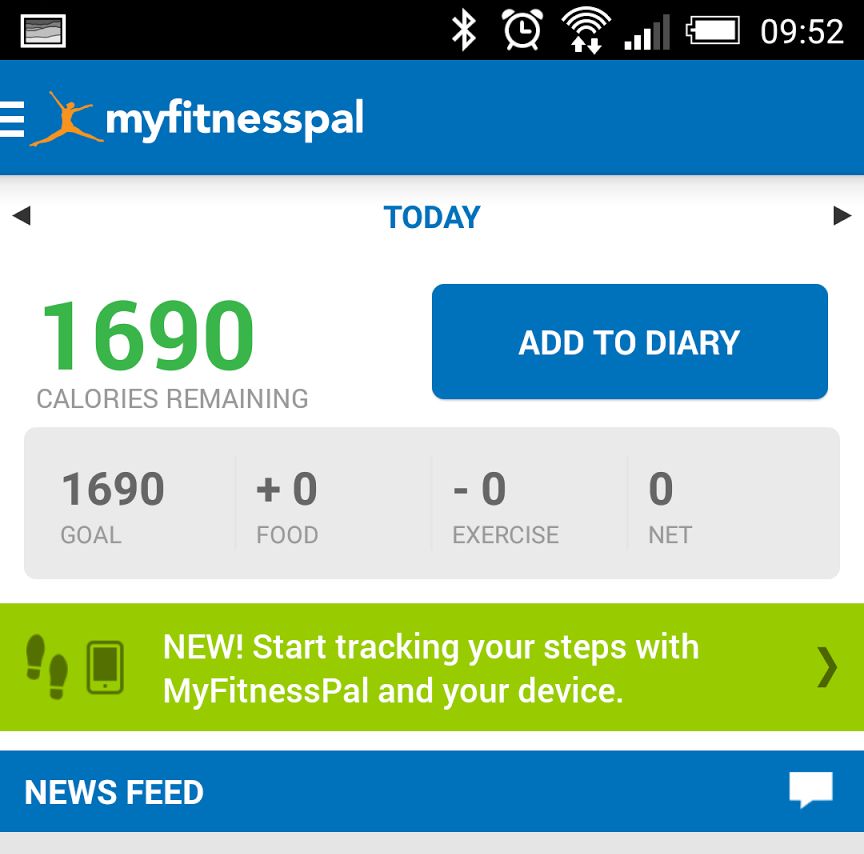The width and height of the screenshot is (864, 854).
Task: Post a status from News Feed icon
Action: [810, 790]
